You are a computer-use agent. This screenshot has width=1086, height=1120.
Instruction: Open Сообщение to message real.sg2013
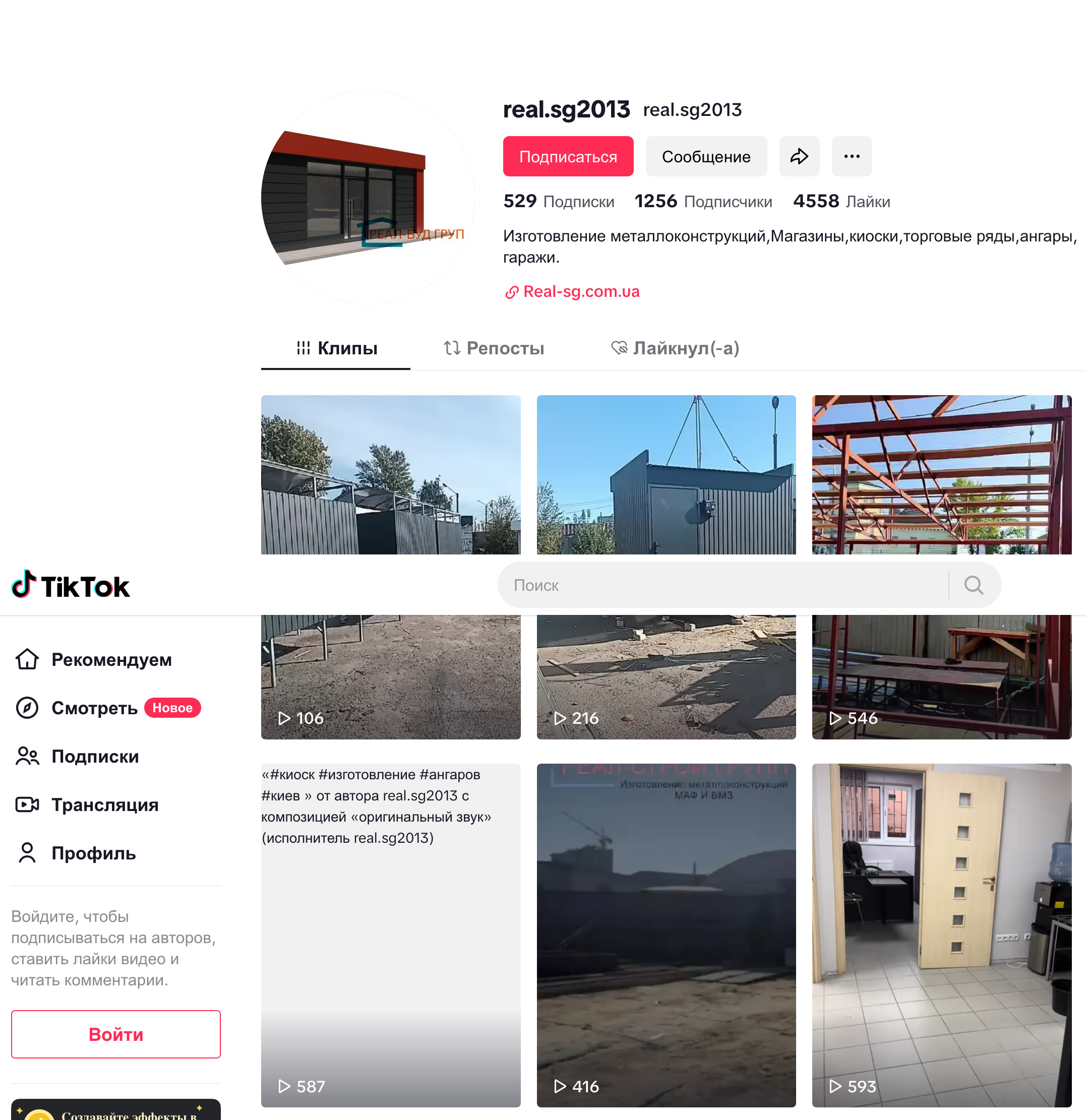[705, 156]
